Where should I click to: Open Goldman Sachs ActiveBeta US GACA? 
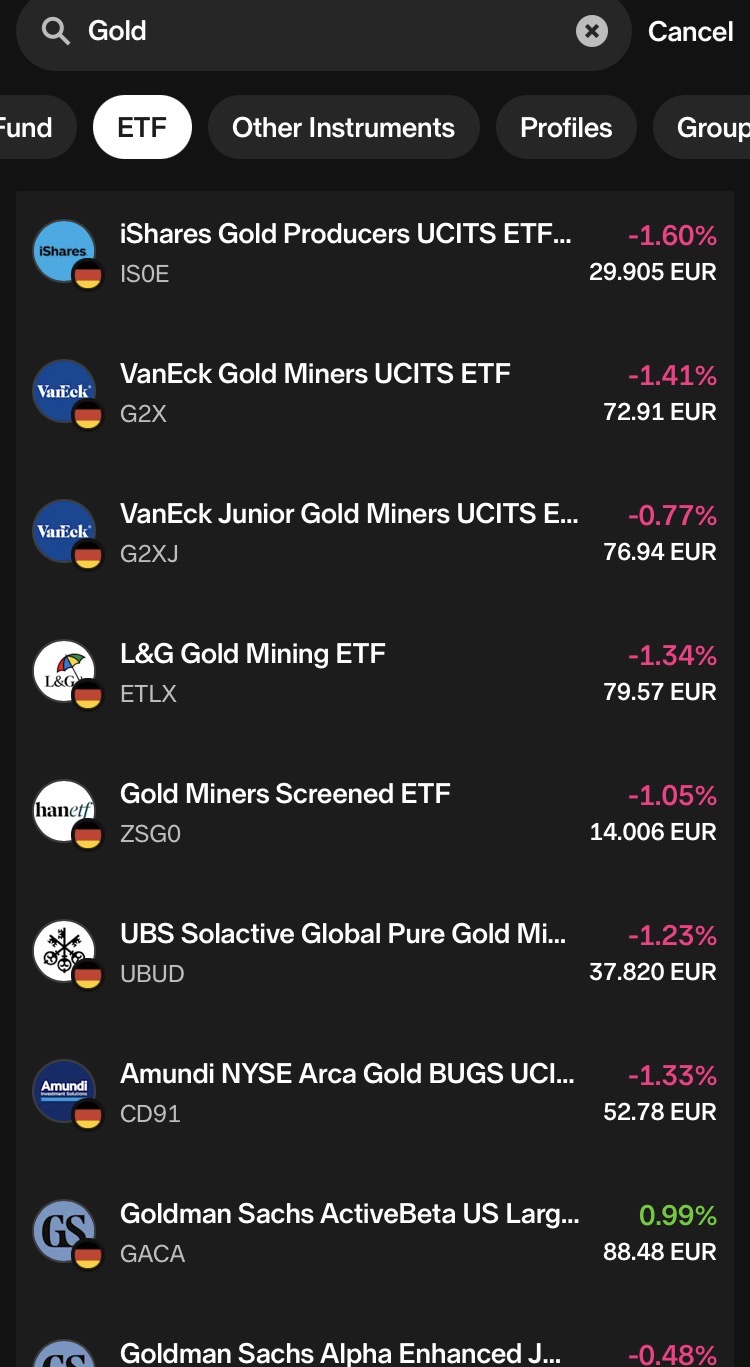click(375, 1233)
